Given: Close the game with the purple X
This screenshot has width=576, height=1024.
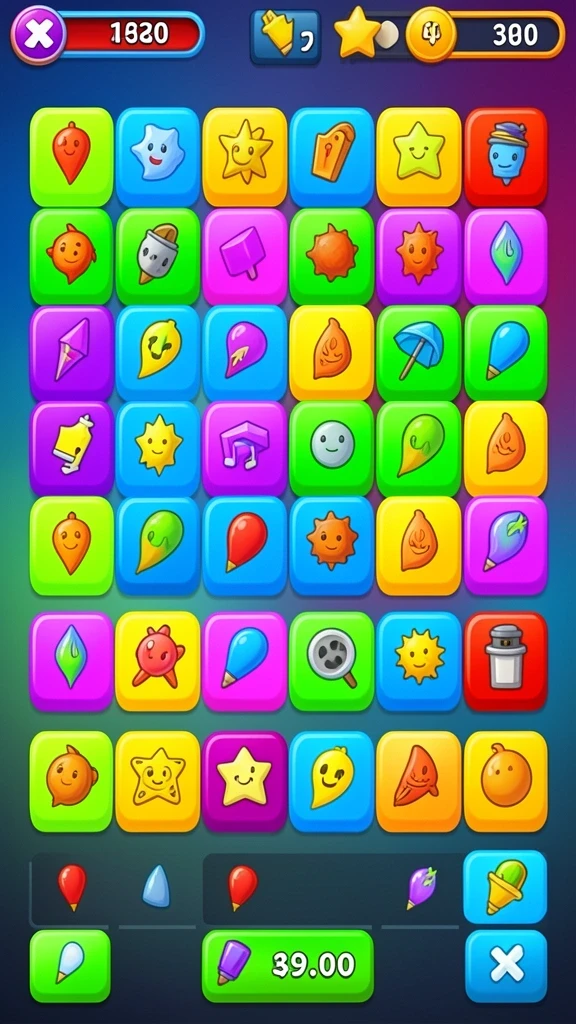Looking at the screenshot, I should [39, 35].
